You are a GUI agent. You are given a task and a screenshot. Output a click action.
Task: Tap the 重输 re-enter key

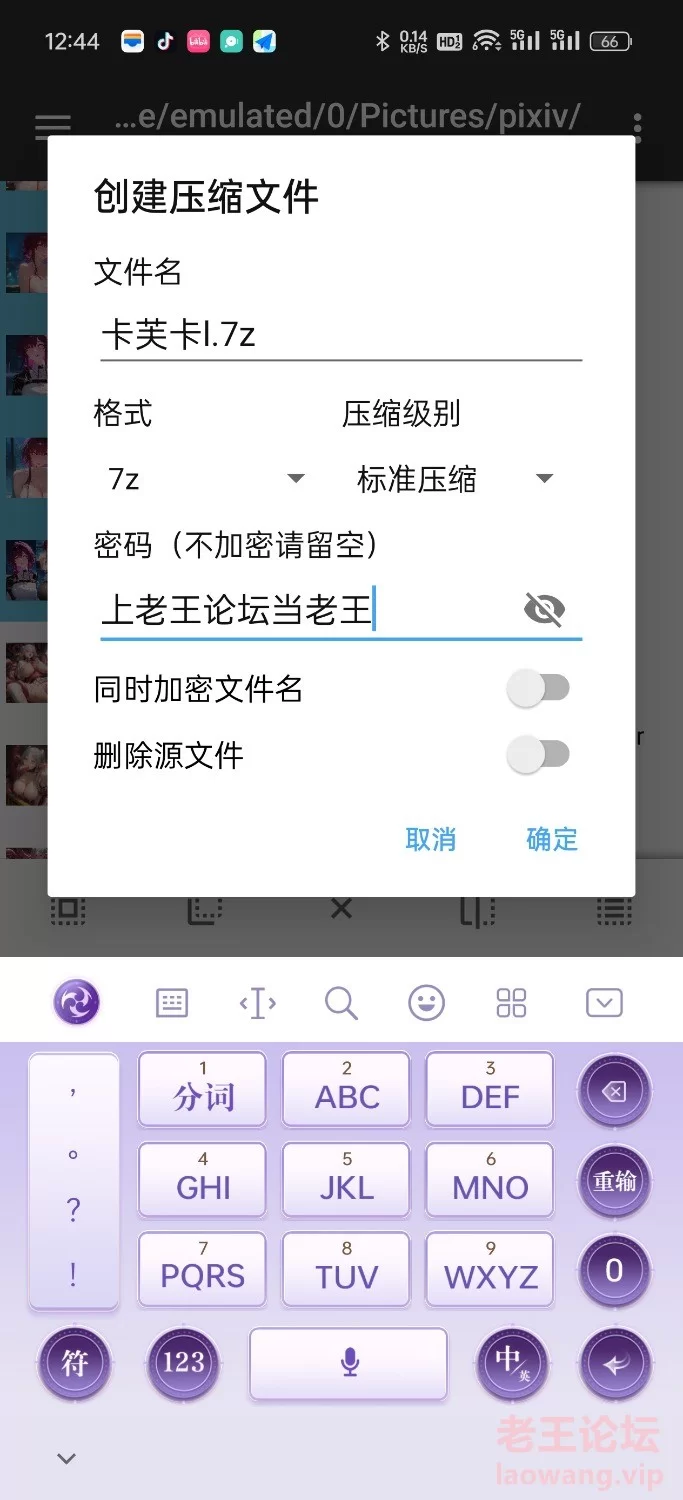(614, 1182)
